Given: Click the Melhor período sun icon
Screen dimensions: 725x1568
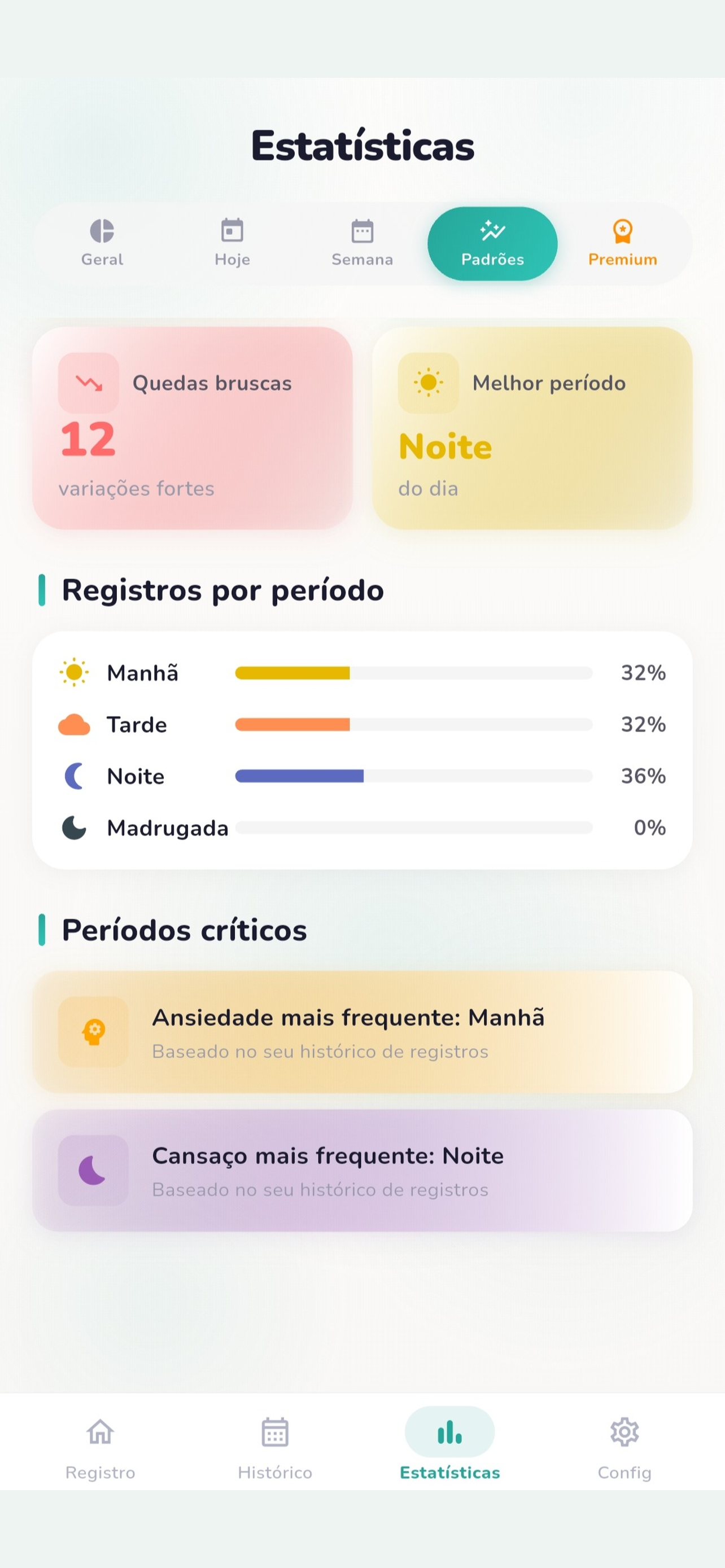Looking at the screenshot, I should tap(428, 383).
